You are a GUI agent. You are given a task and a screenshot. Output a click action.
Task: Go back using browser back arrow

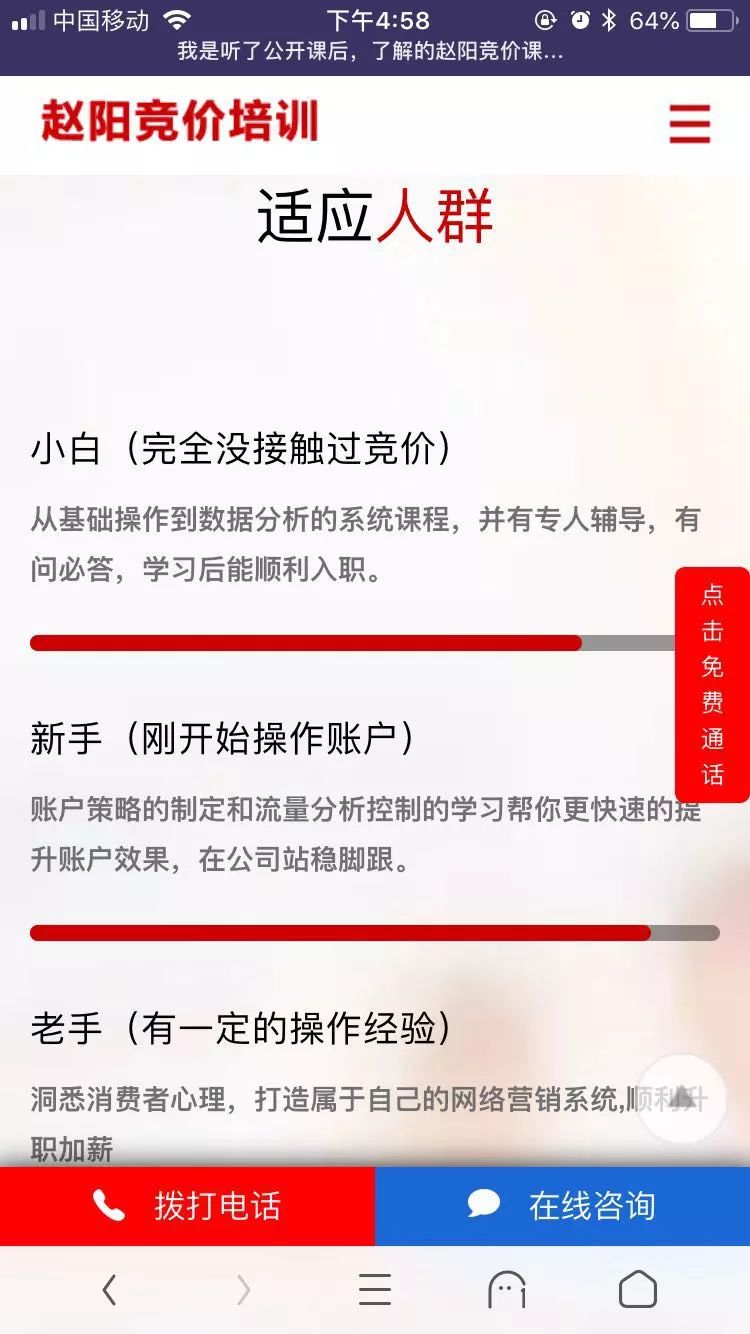click(x=110, y=1290)
